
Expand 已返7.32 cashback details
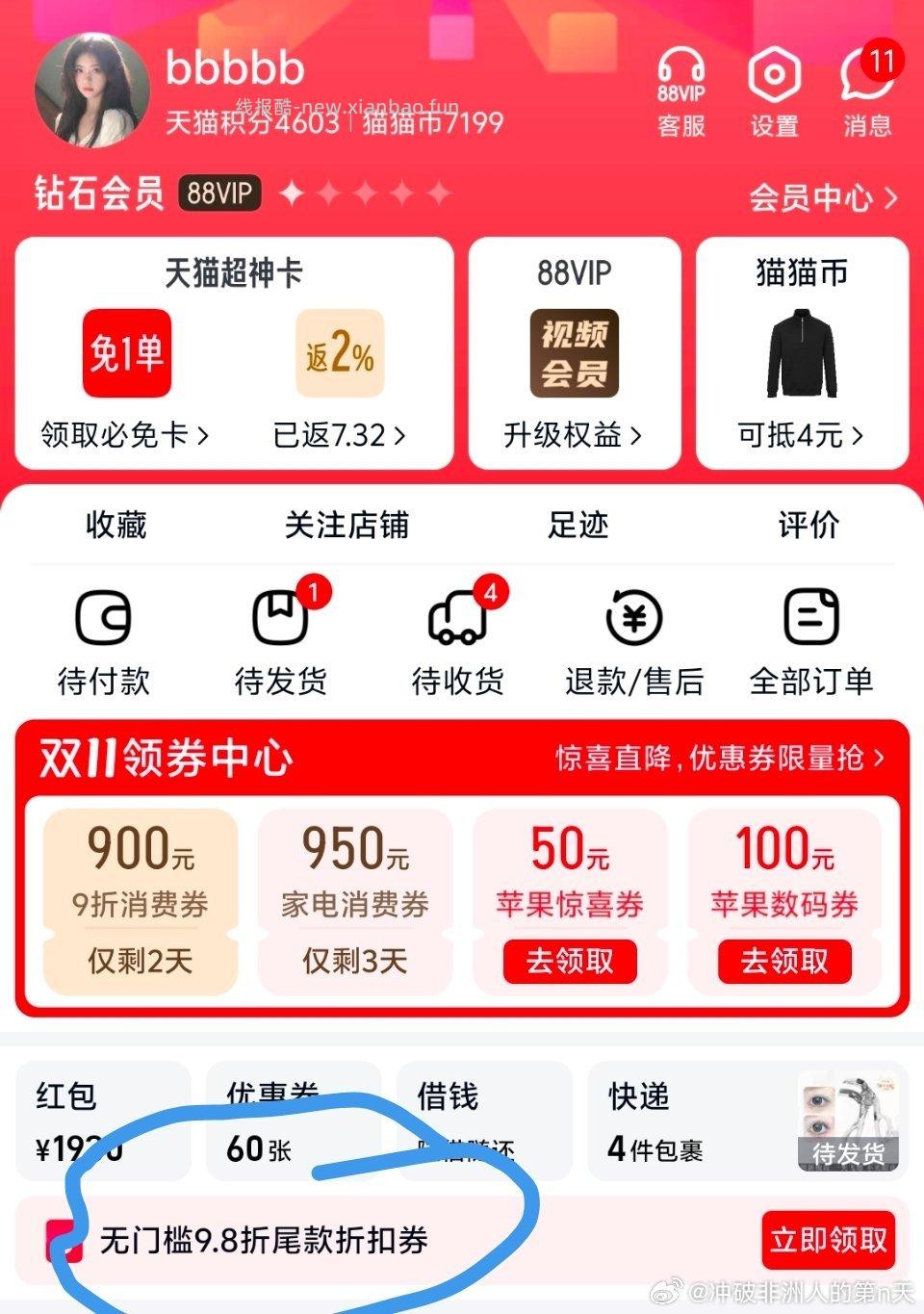coord(339,436)
